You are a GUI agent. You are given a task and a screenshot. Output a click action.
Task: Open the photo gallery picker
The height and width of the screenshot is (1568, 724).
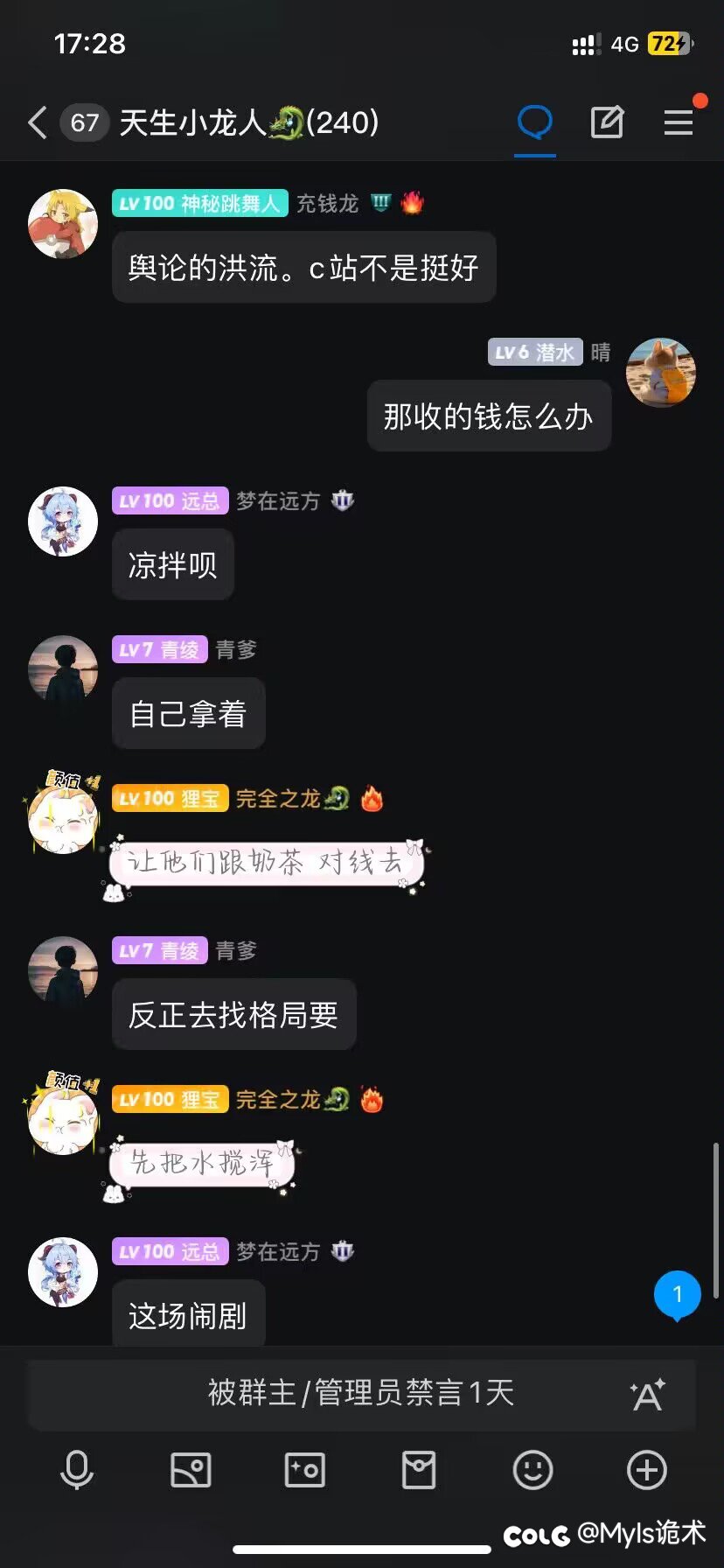191,1470
